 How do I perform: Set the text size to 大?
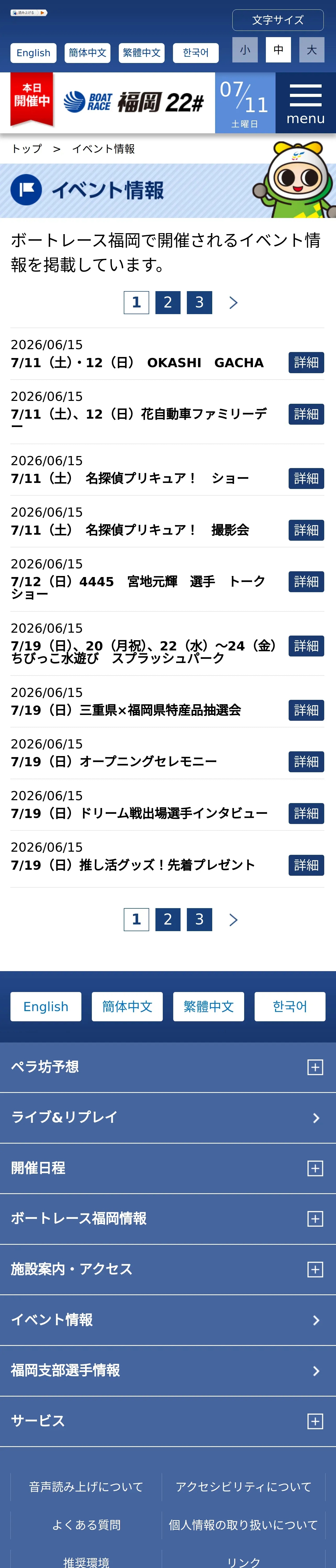312,50
